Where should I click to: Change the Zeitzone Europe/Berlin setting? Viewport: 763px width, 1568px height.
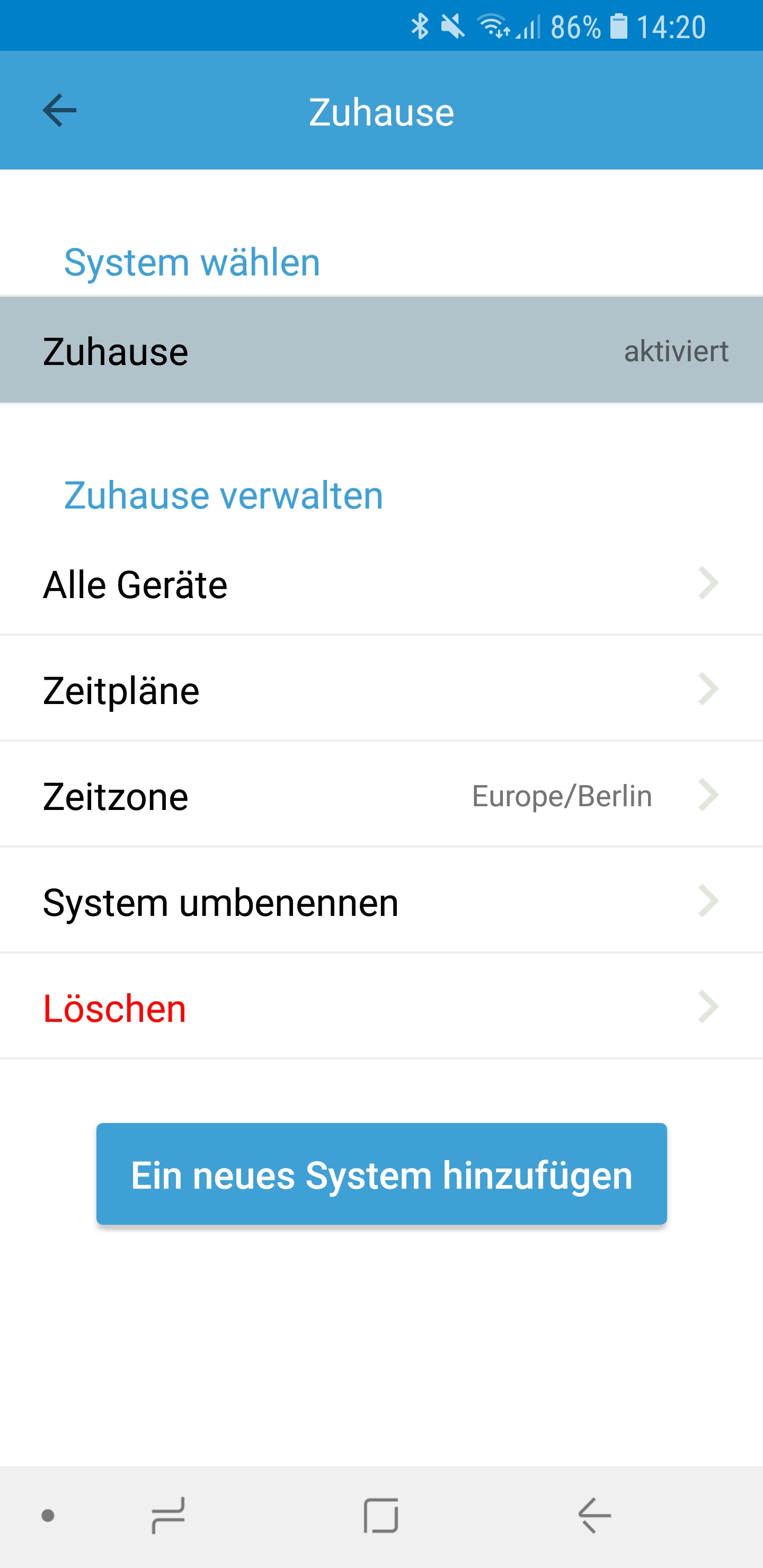tap(381, 796)
